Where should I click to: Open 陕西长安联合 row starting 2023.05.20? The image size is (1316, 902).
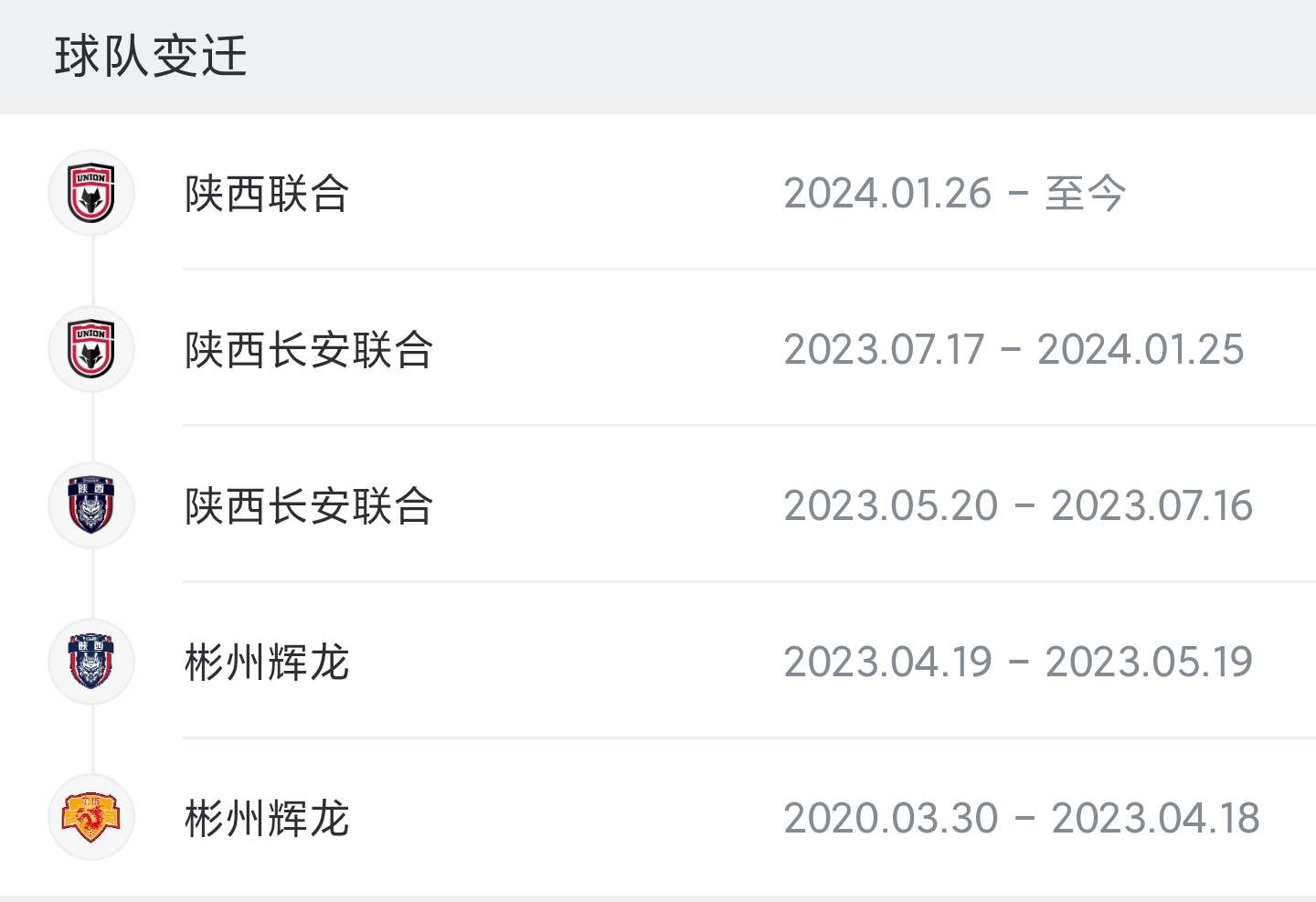[658, 505]
